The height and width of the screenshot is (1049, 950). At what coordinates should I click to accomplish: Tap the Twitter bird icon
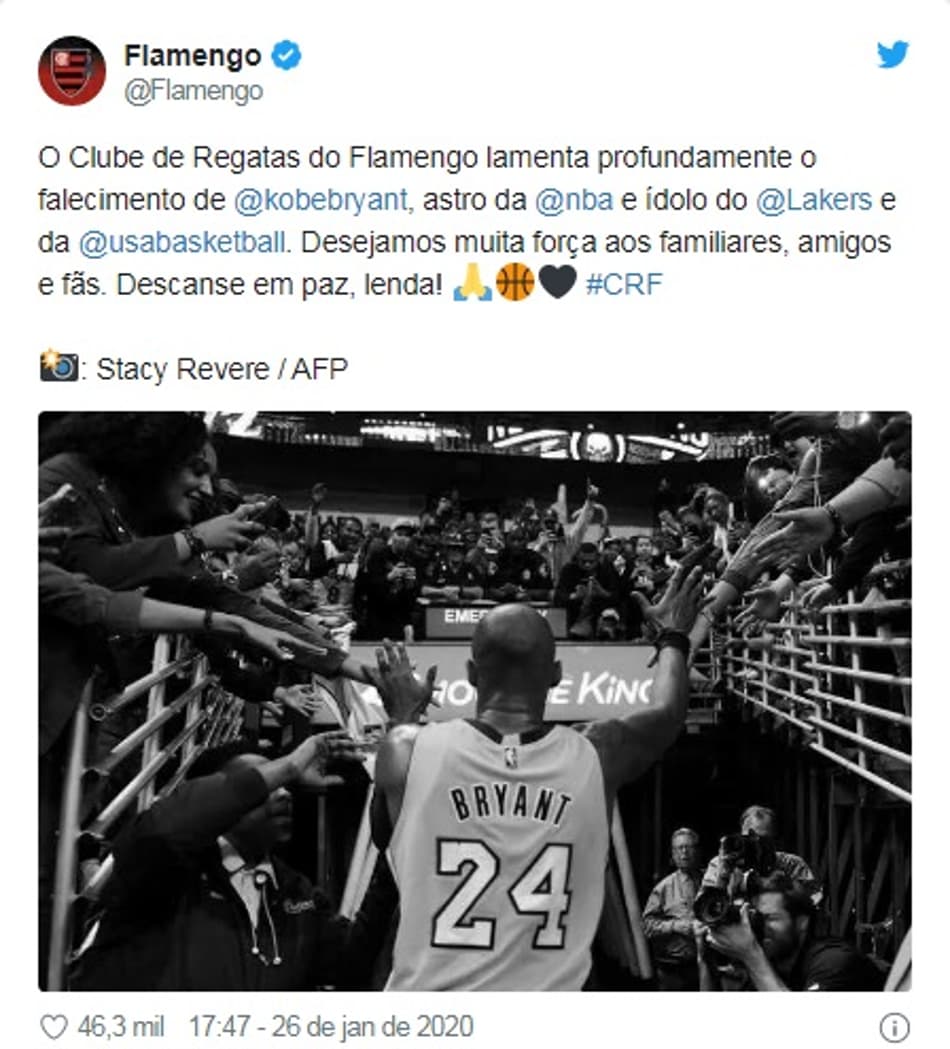coord(892,54)
